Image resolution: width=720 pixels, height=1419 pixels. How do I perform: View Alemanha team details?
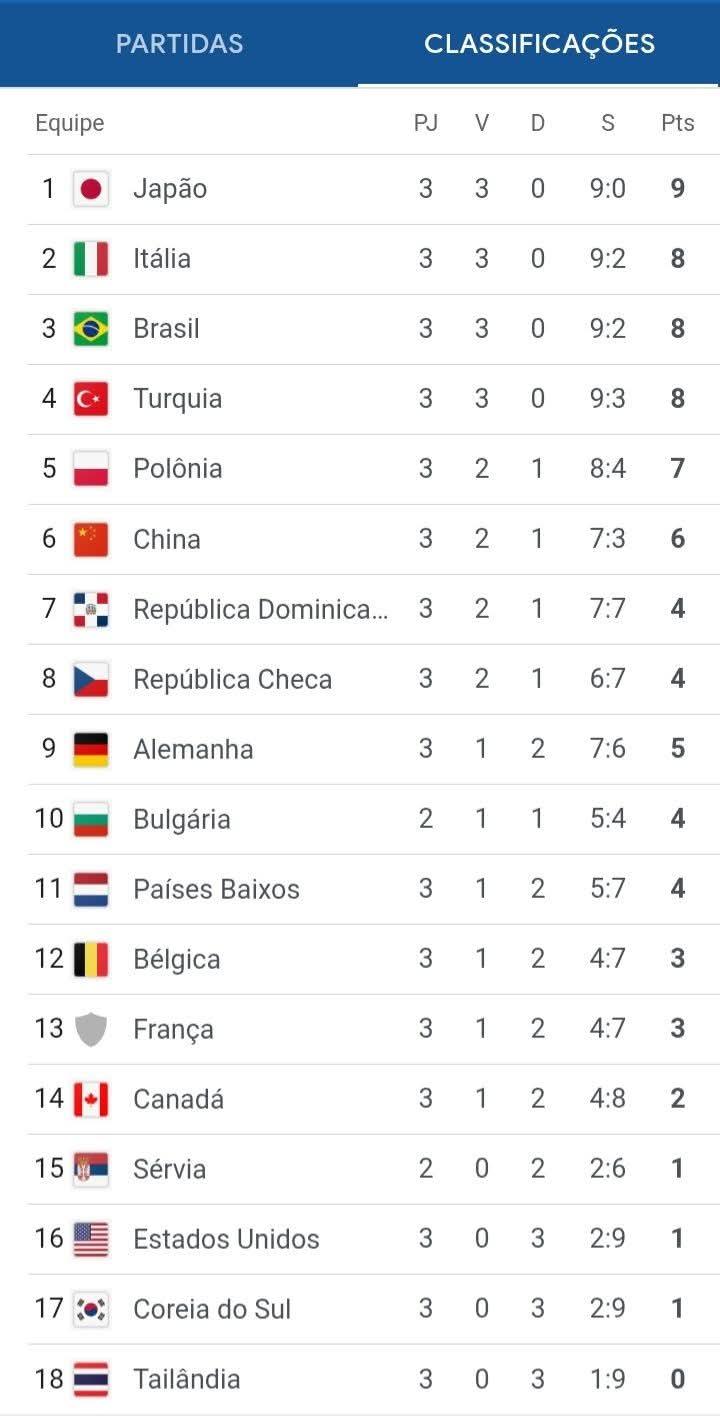[360, 749]
